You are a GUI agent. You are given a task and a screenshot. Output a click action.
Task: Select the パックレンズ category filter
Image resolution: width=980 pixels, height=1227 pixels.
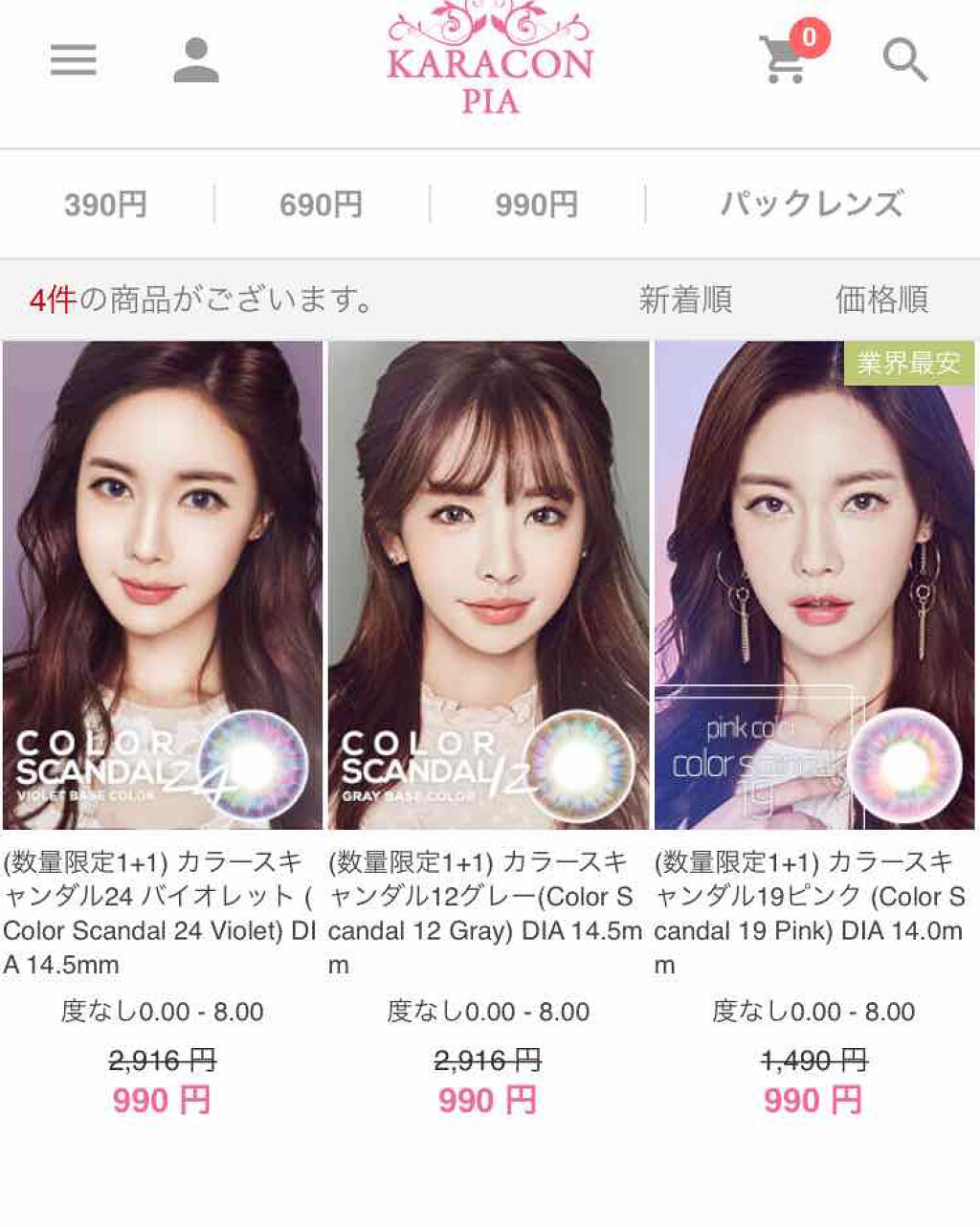coord(813,203)
